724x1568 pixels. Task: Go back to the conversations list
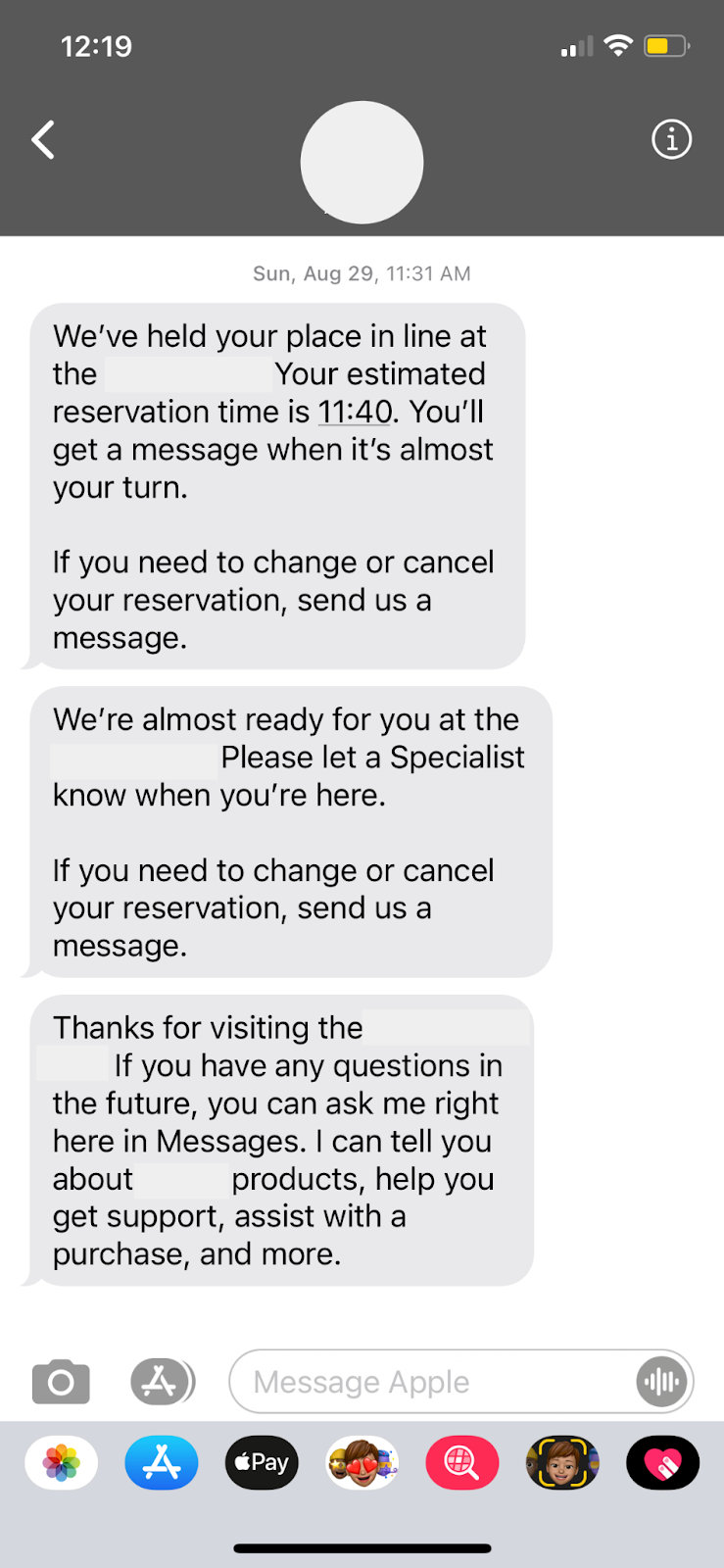click(x=43, y=140)
